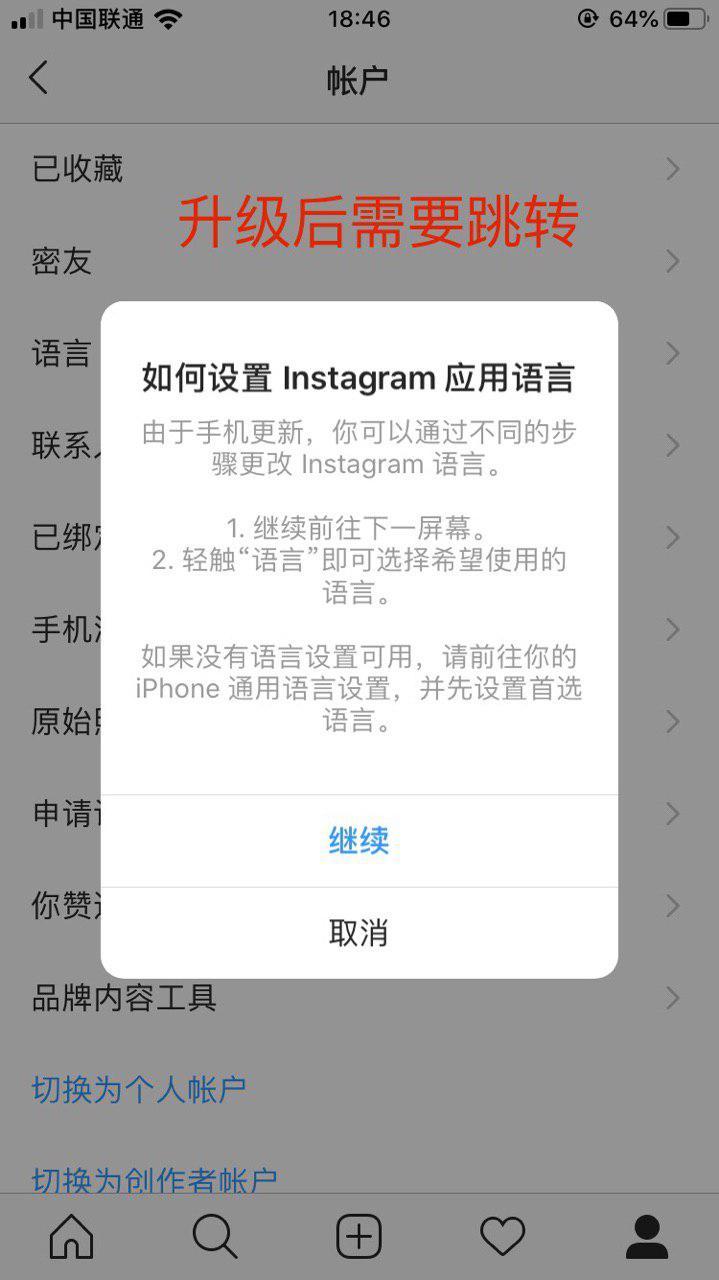Tap 取消 to cancel the dialog
The height and width of the screenshot is (1280, 719).
click(x=358, y=933)
